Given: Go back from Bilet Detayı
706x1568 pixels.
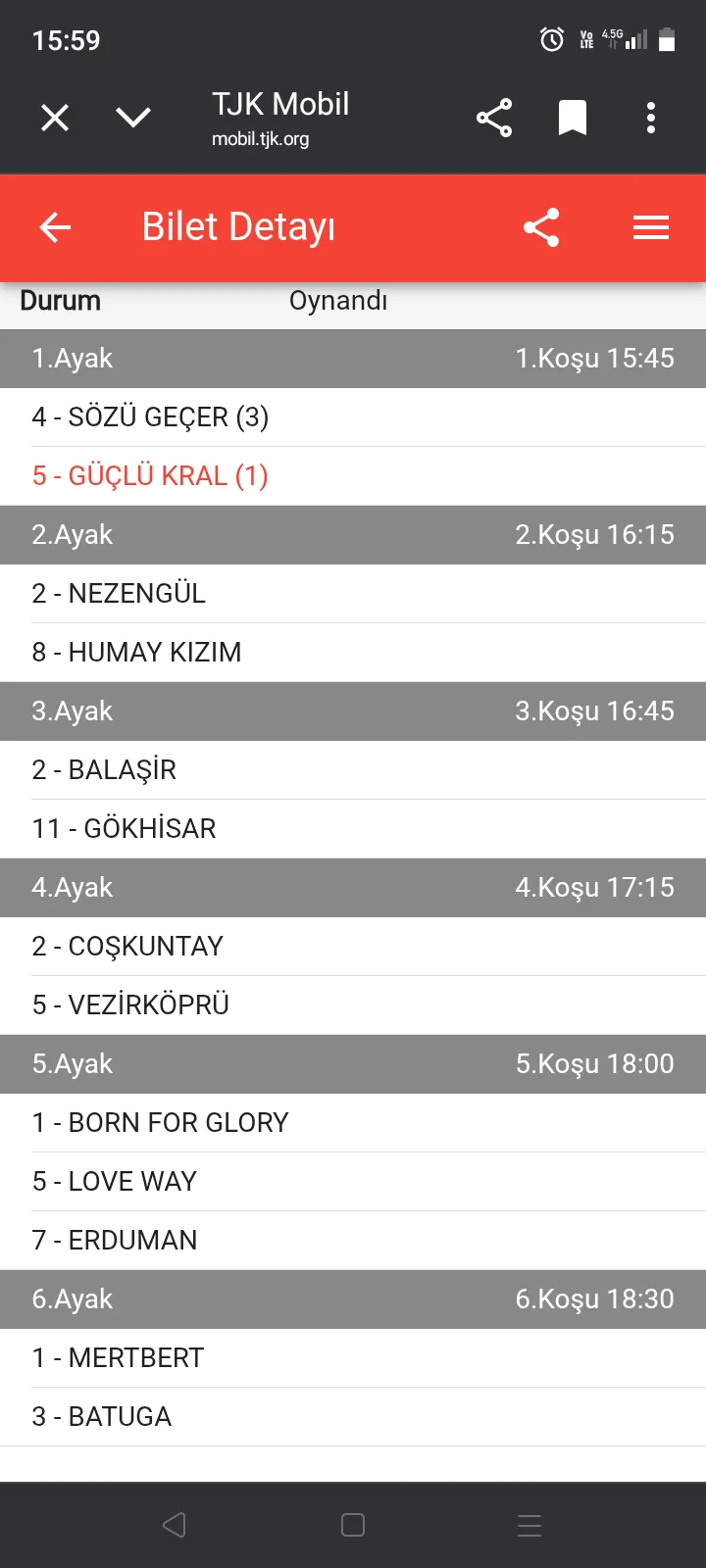Looking at the screenshot, I should click(x=55, y=227).
